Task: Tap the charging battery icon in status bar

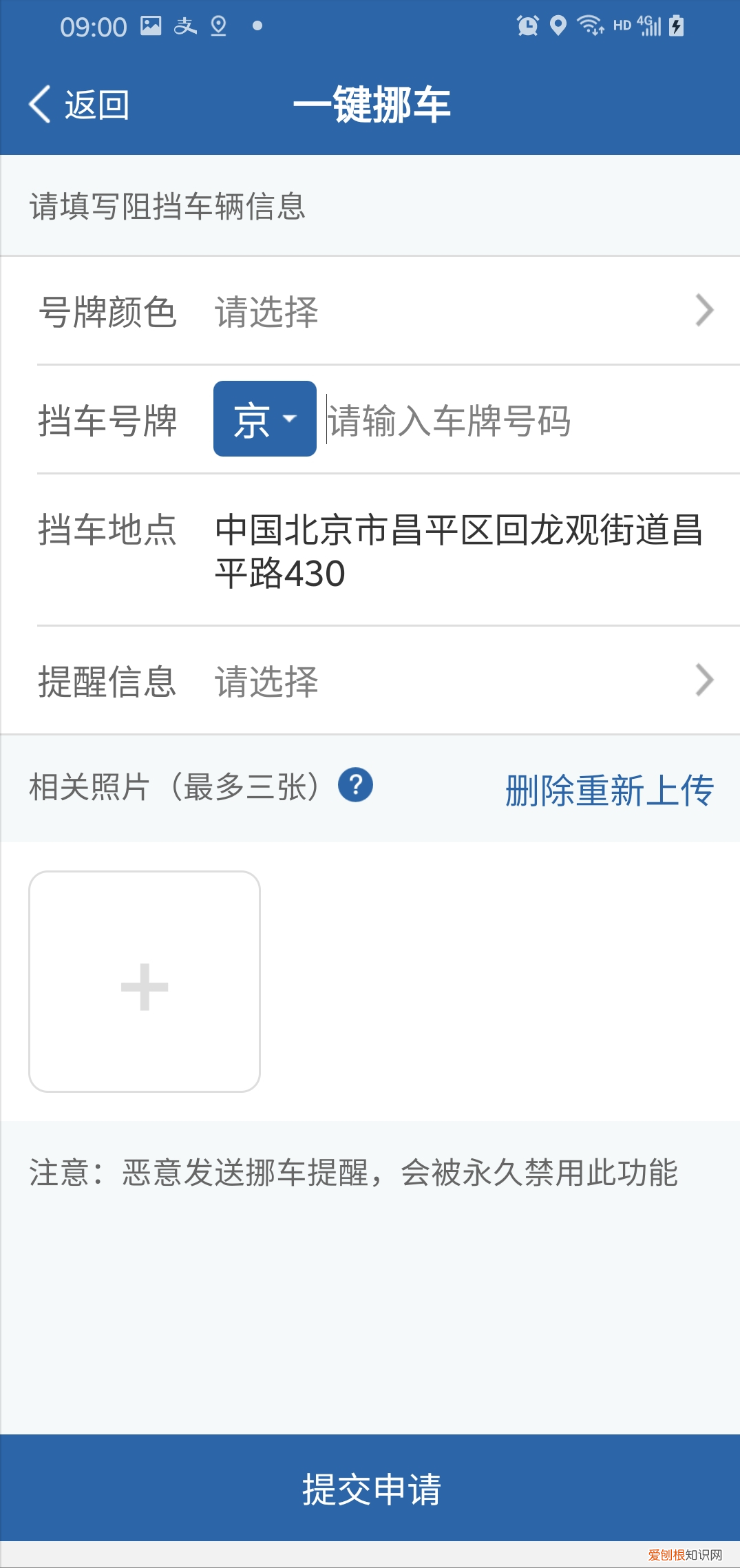Action: coord(675,25)
